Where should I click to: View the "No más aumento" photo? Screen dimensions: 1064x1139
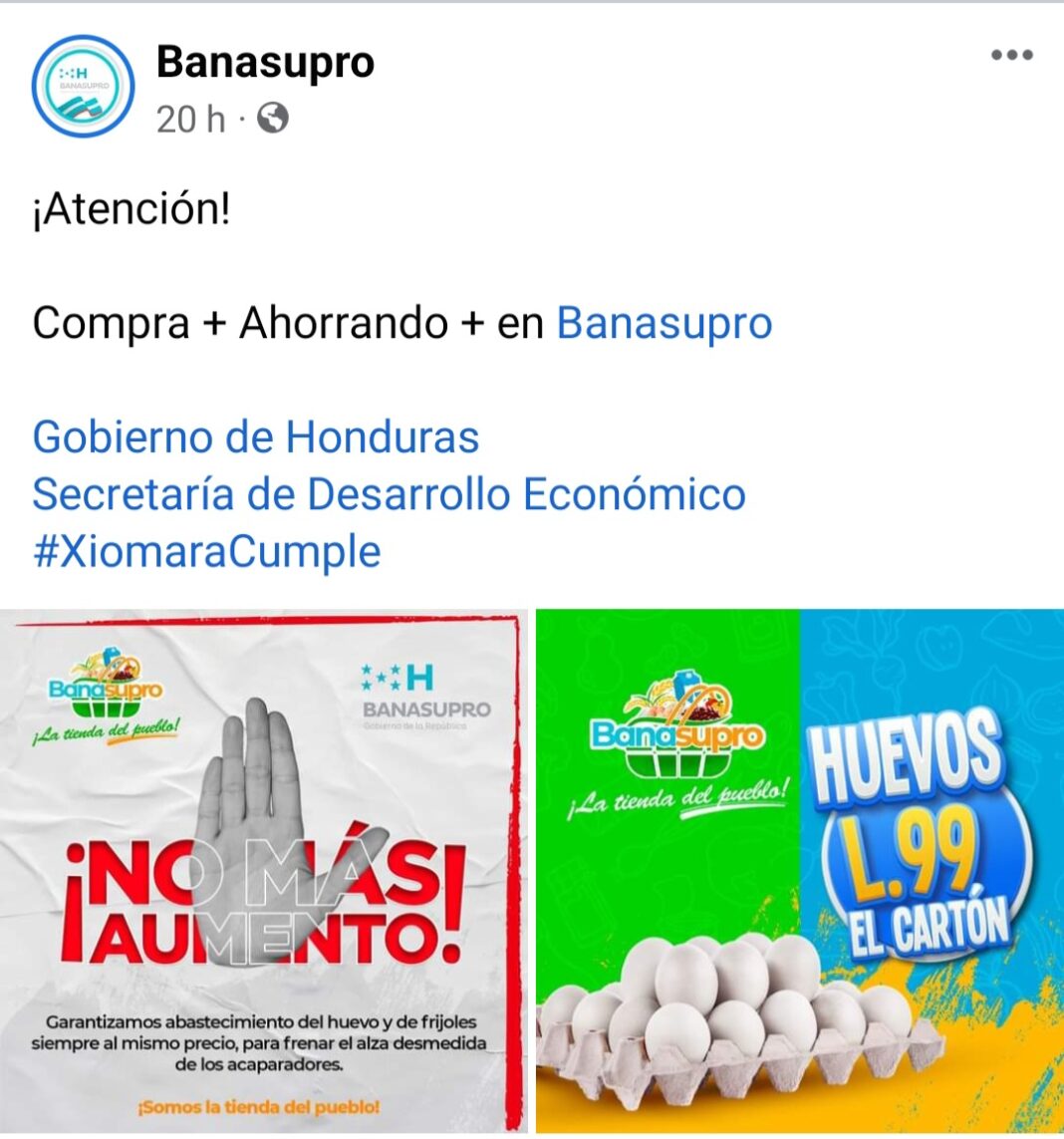(x=263, y=871)
